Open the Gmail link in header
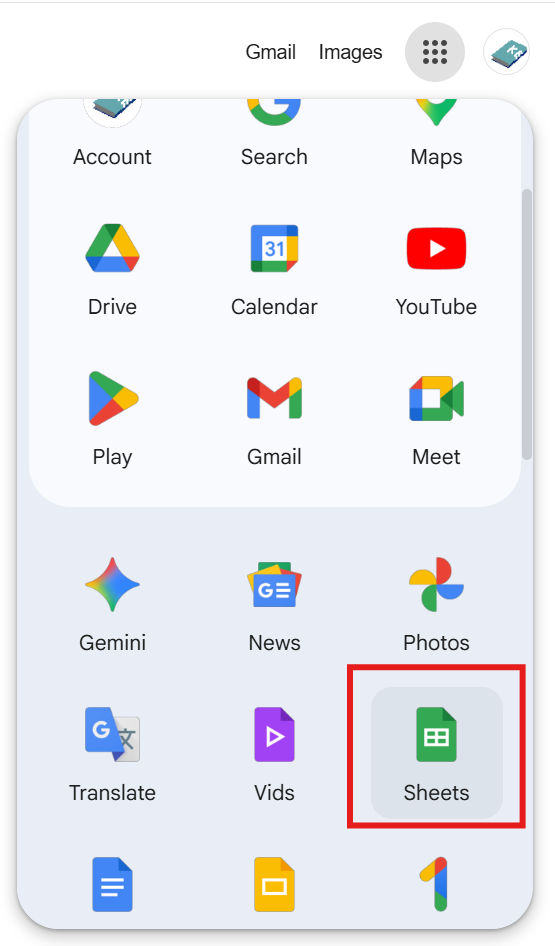This screenshot has height=946, width=555. coord(270,52)
